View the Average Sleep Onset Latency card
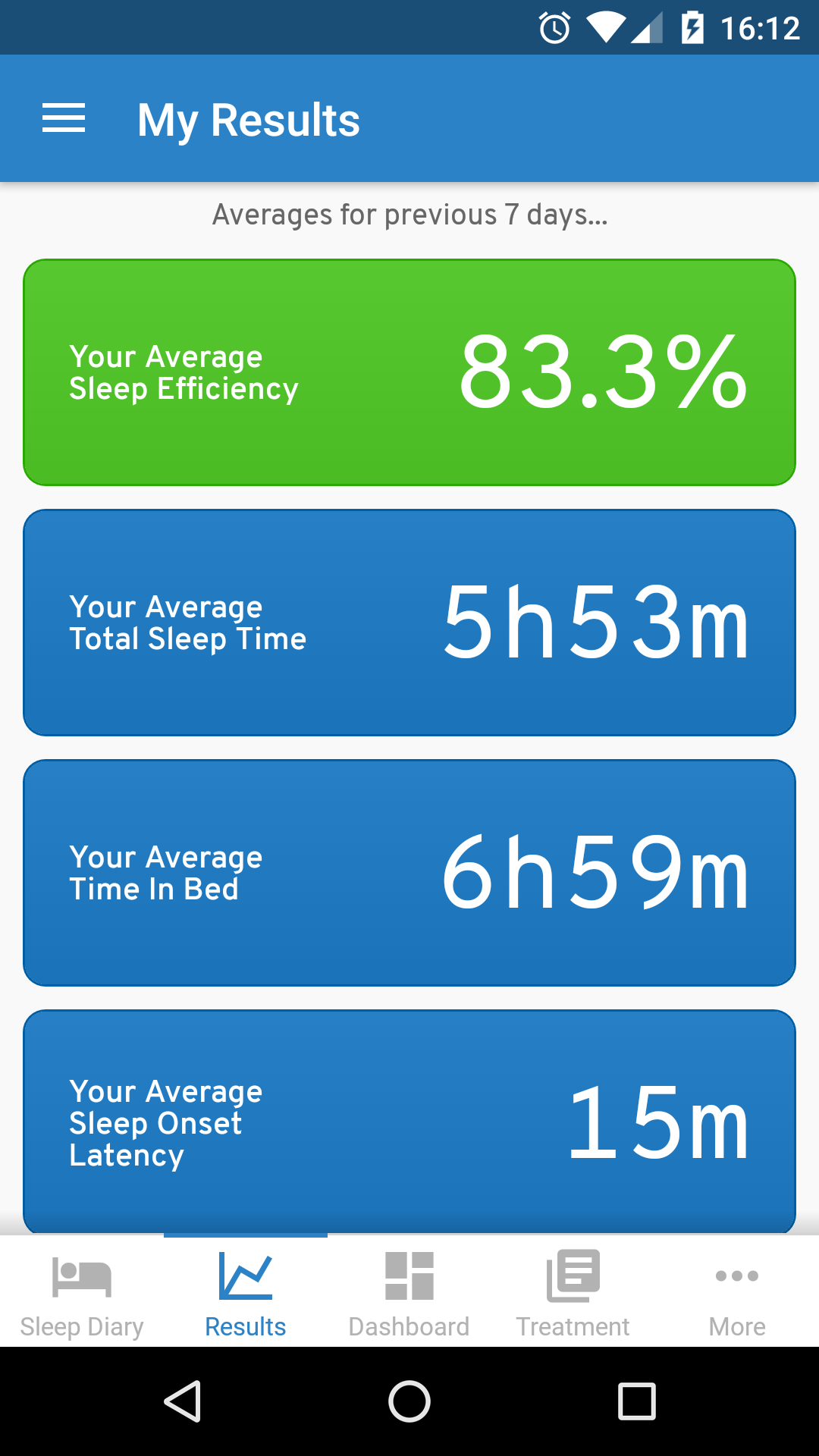 tap(409, 1121)
